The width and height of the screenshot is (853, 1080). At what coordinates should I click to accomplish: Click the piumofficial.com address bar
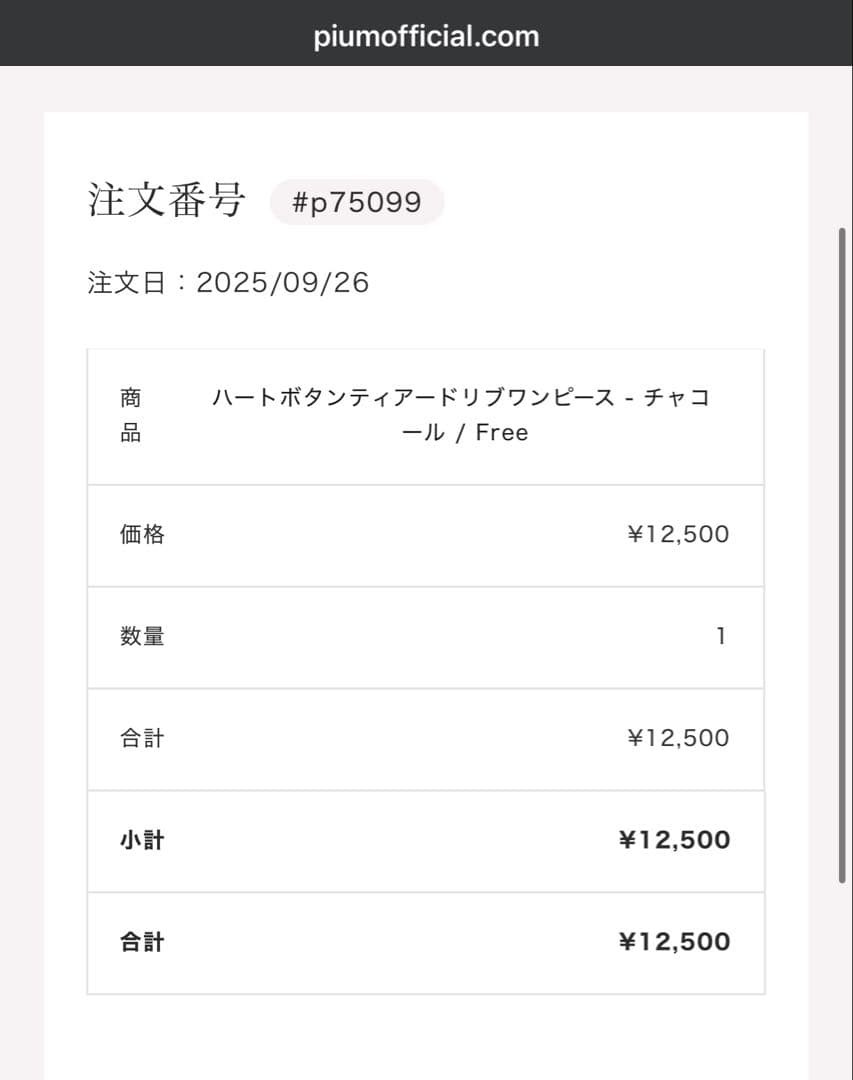(426, 36)
